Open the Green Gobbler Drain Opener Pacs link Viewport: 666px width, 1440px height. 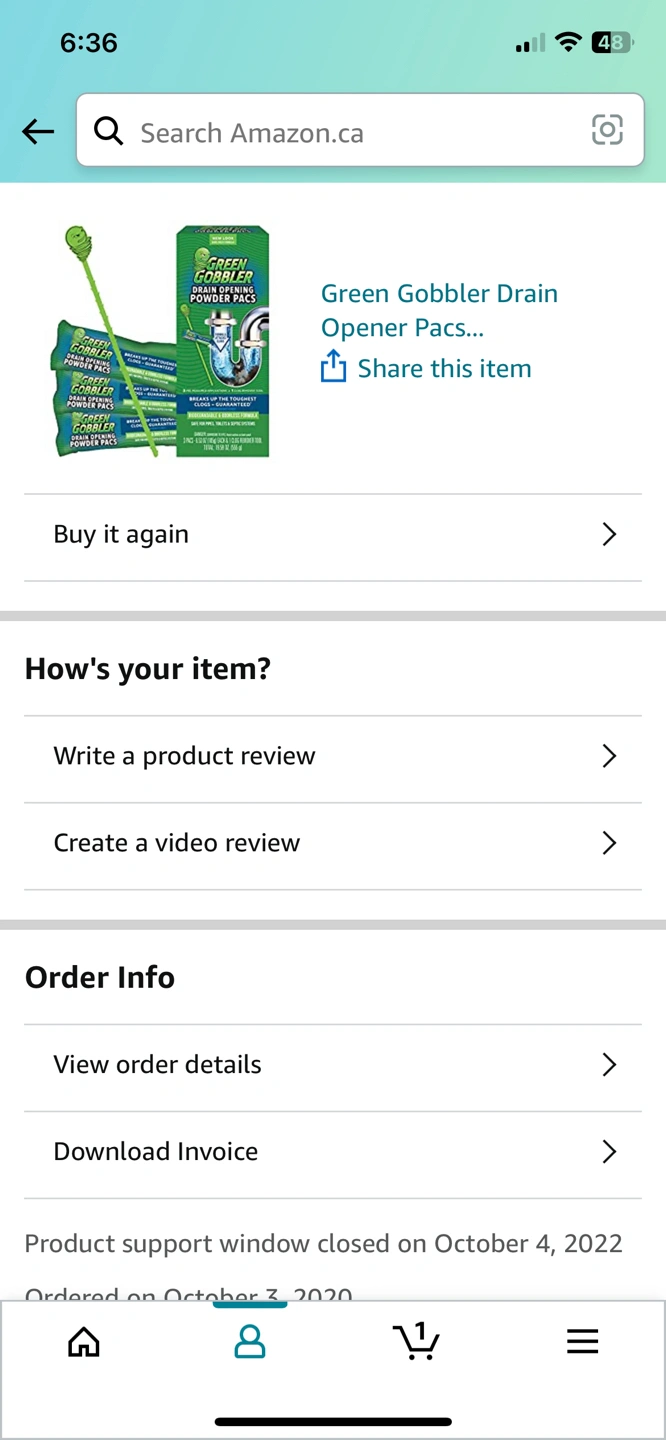point(439,310)
